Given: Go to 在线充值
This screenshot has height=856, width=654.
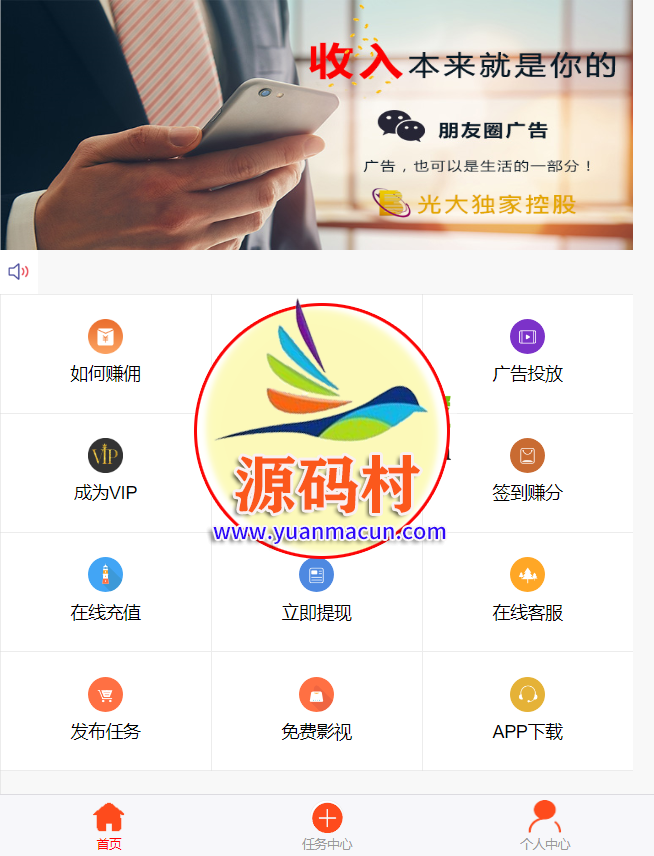Looking at the screenshot, I should pyautogui.click(x=105, y=592).
